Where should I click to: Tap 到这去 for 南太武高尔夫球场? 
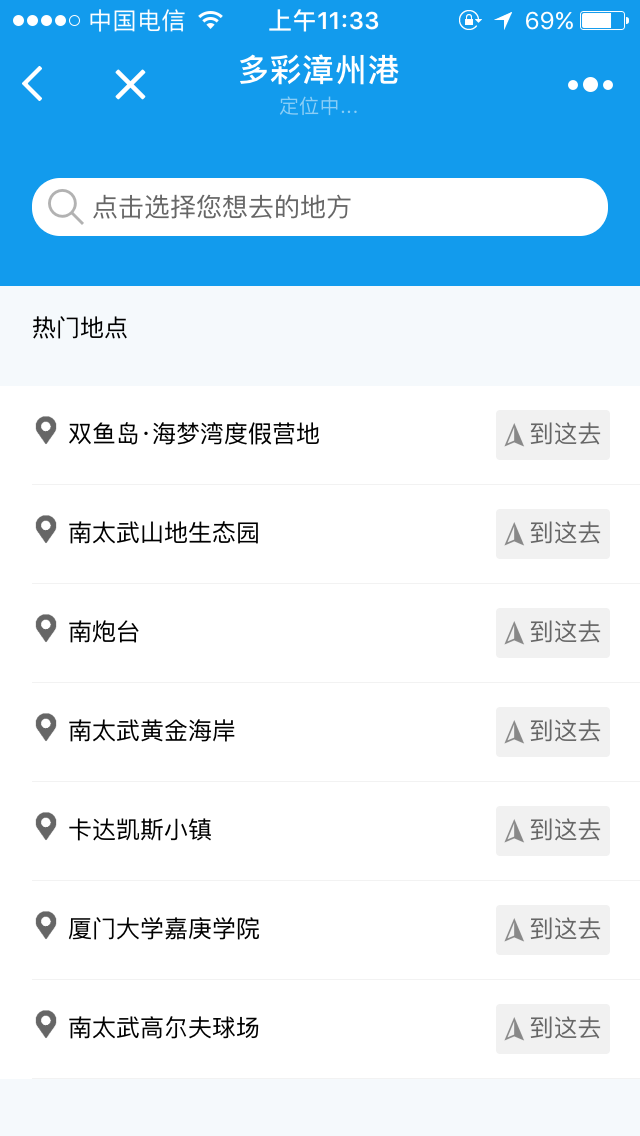click(552, 1029)
